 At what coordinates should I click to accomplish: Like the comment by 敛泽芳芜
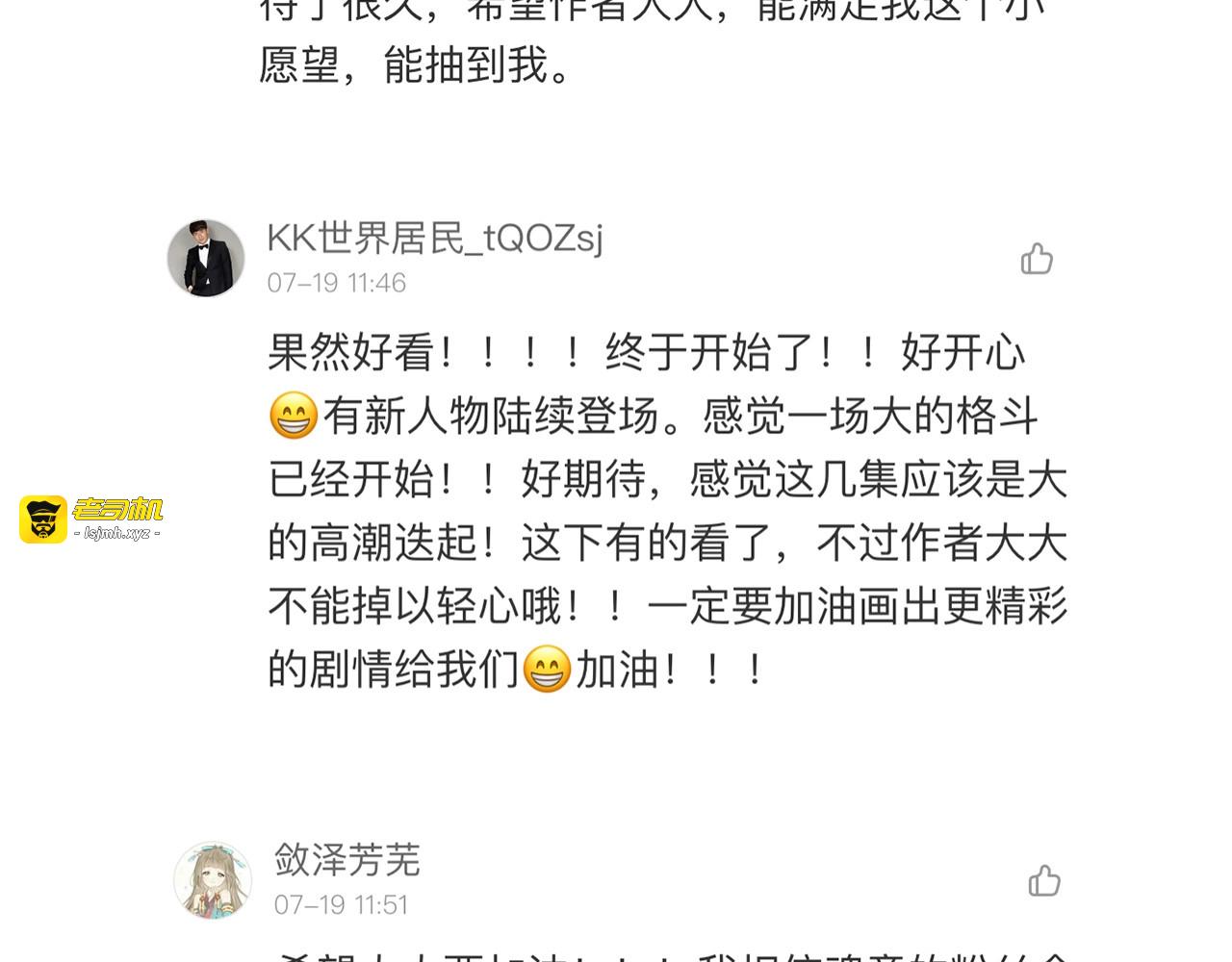(x=1044, y=880)
